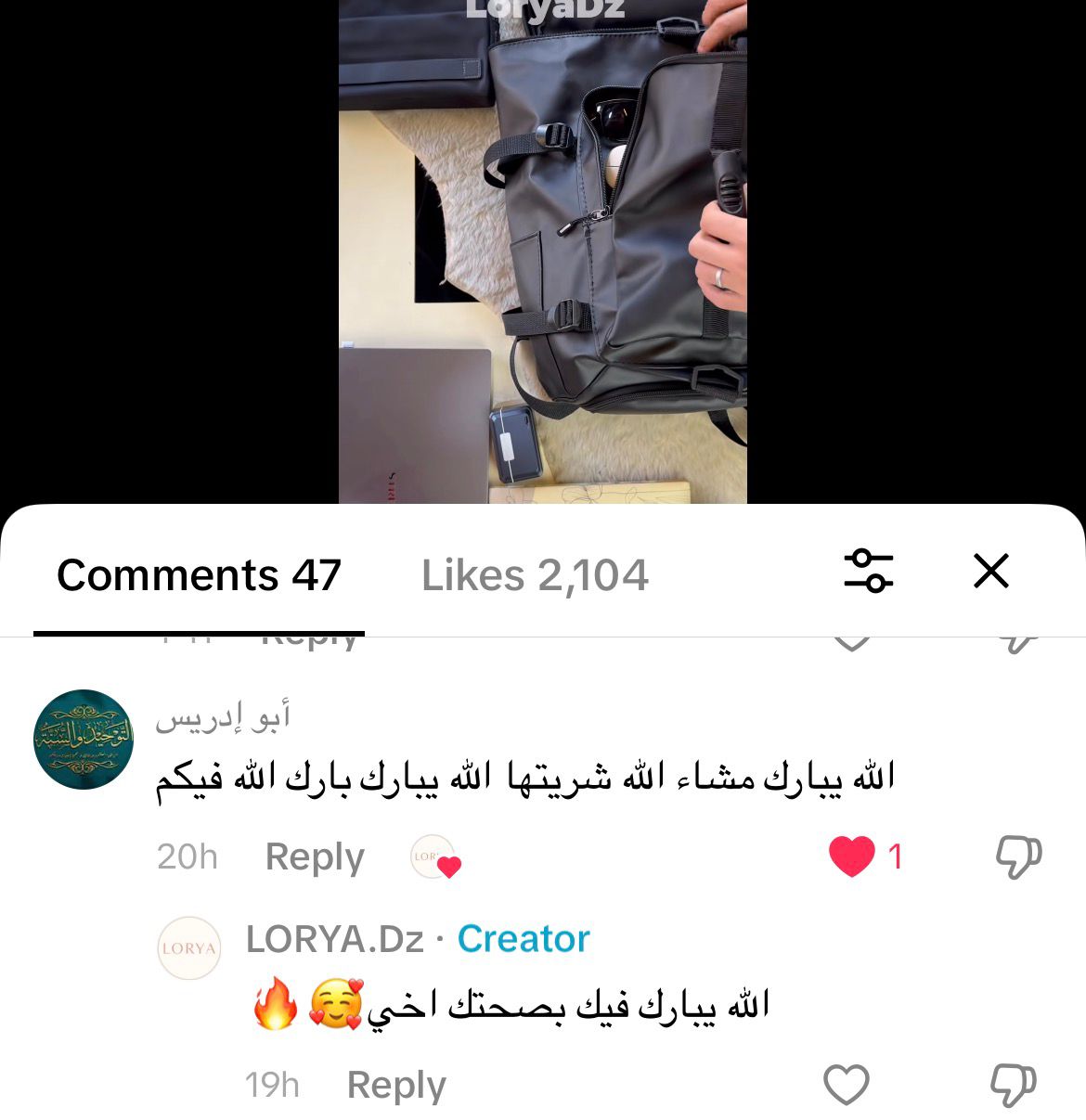Unlike أبو إدريس's comment via red heart
This screenshot has height=1120, width=1086.
click(x=852, y=856)
